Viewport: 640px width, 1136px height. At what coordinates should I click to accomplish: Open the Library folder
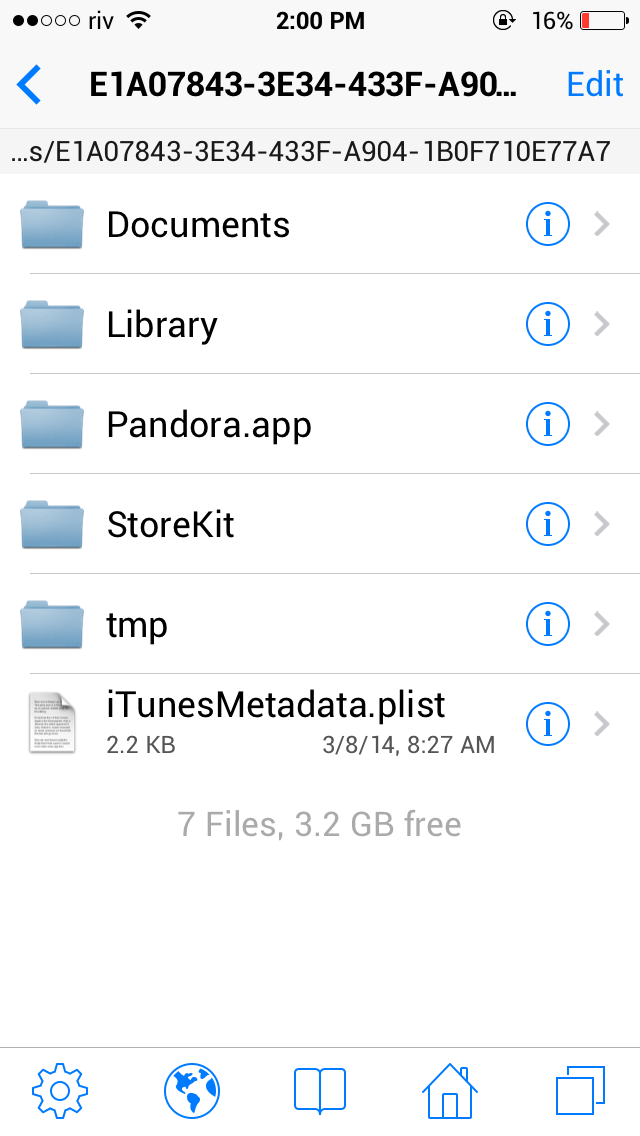click(162, 325)
